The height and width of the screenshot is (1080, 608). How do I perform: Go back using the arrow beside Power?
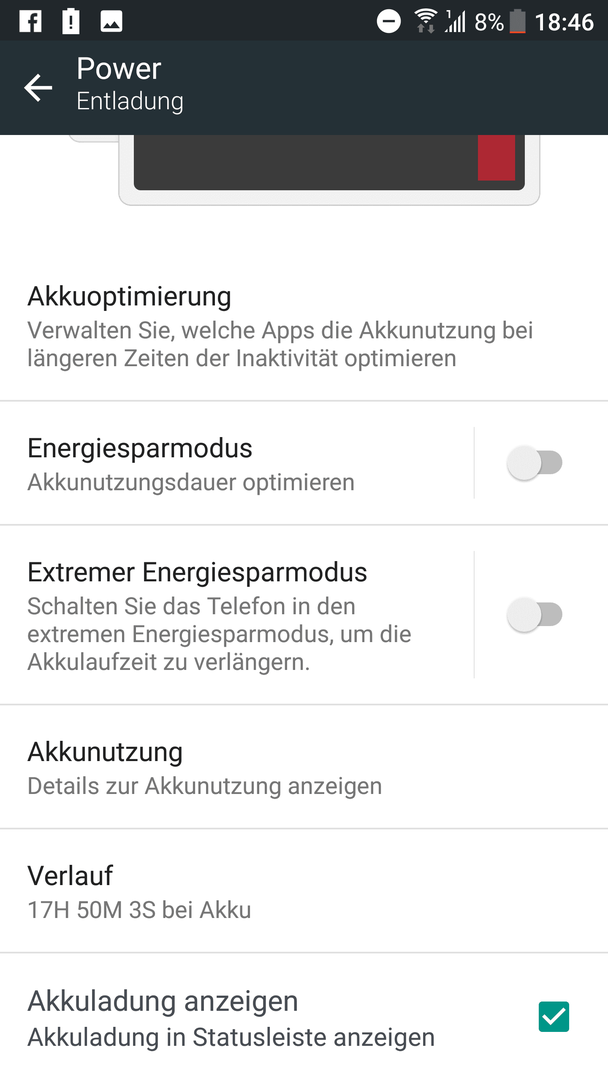[38, 87]
